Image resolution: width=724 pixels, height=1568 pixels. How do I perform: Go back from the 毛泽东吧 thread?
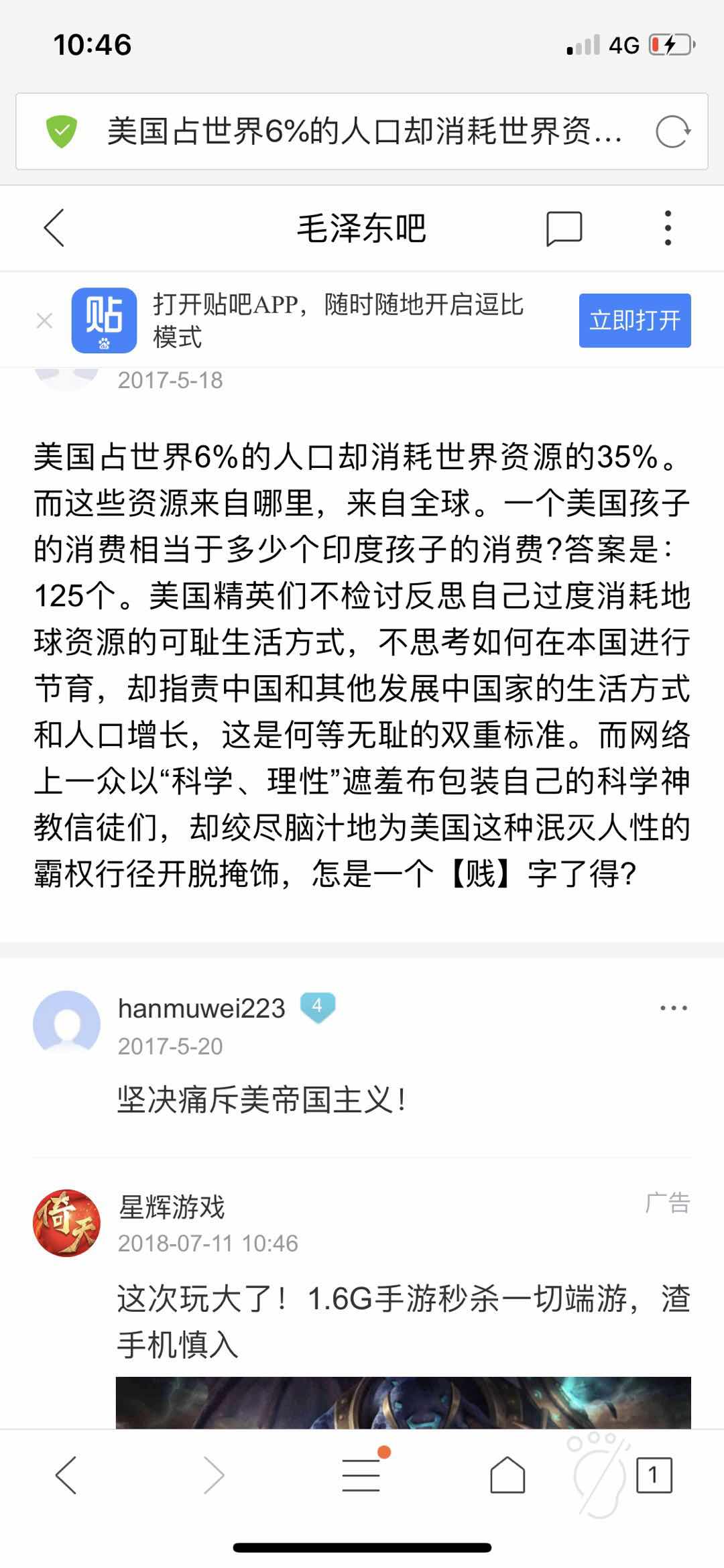(x=54, y=228)
